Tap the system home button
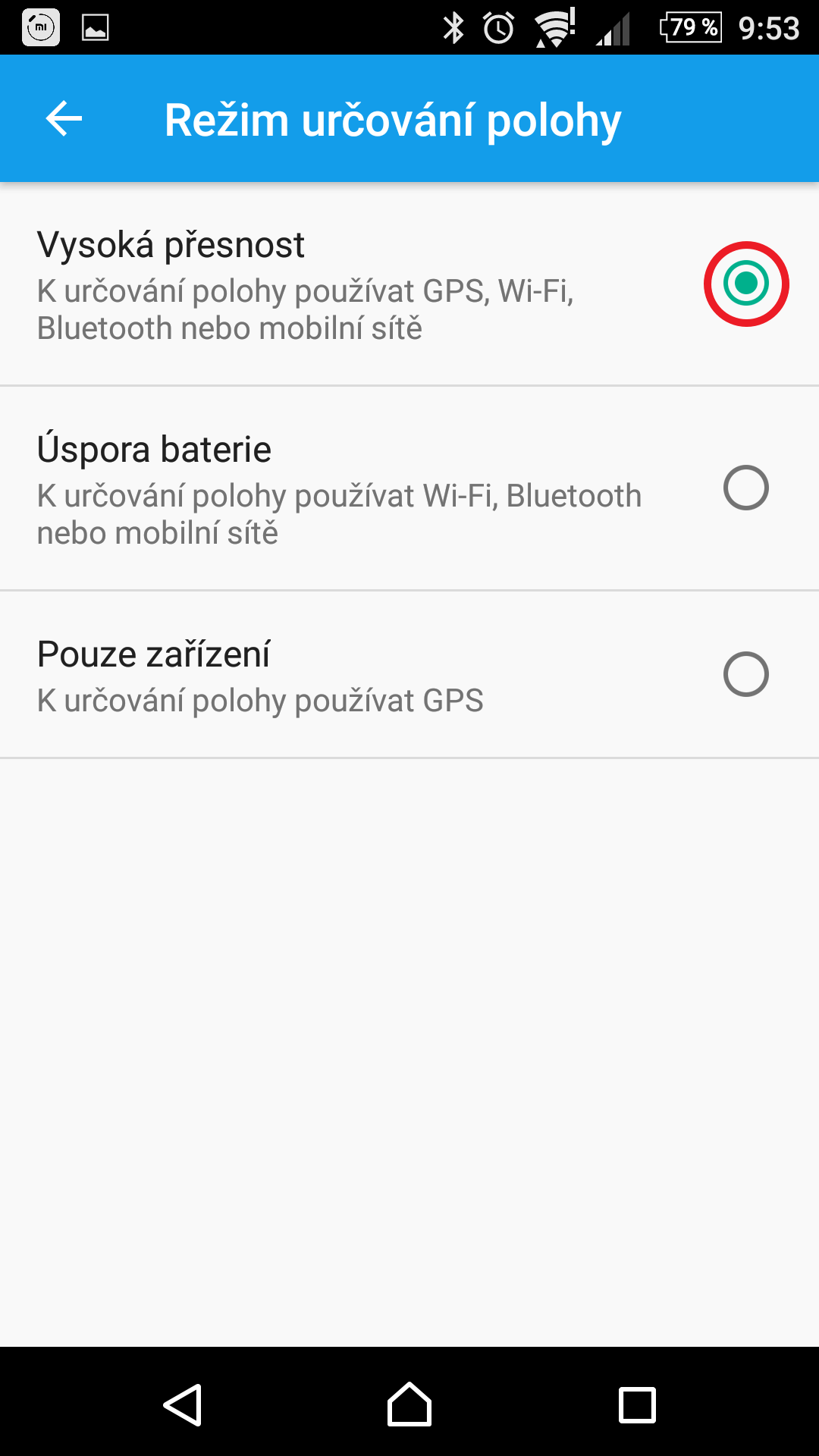This screenshot has height=1456, width=819. 409,1404
